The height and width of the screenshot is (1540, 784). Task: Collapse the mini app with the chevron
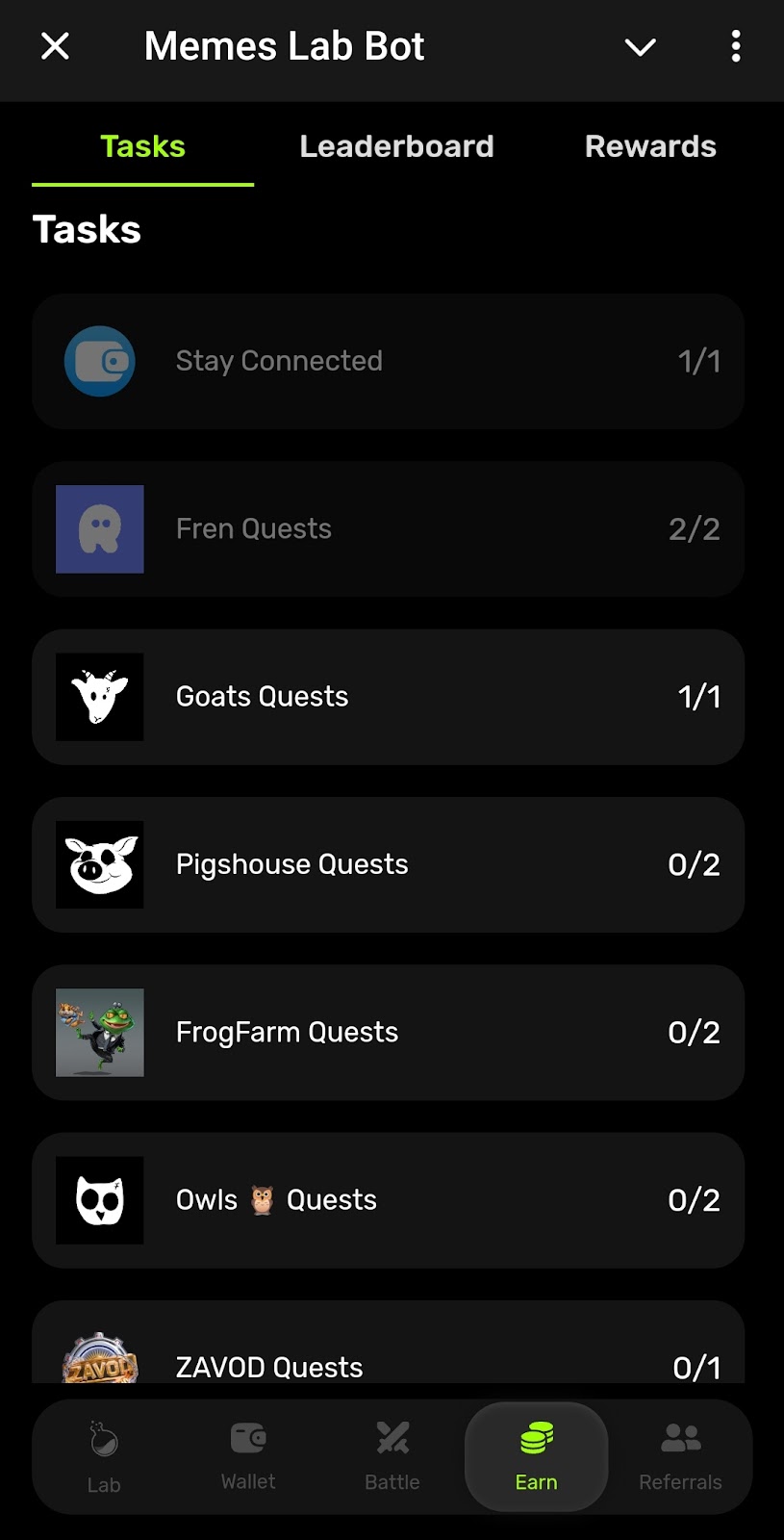point(640,46)
